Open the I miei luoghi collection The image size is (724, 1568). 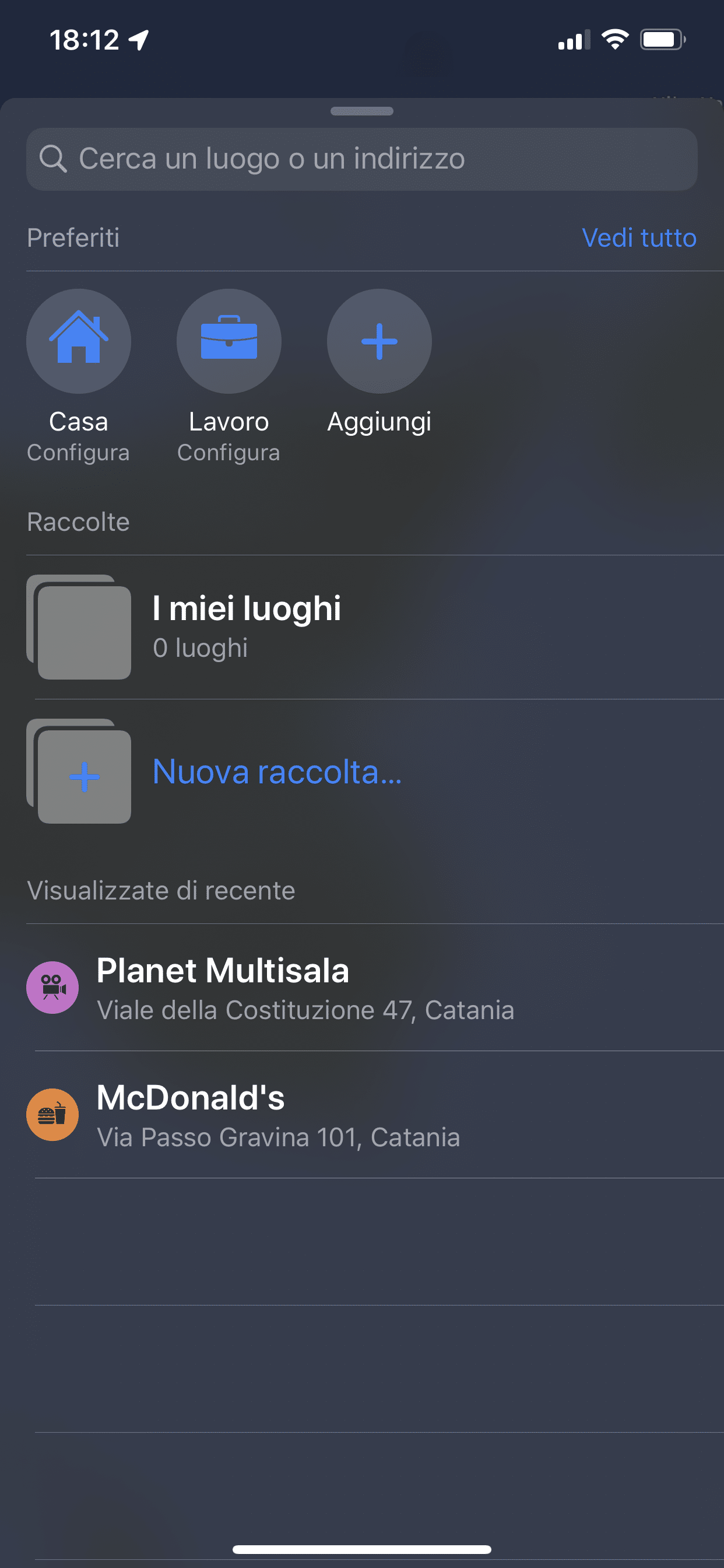tap(375, 627)
